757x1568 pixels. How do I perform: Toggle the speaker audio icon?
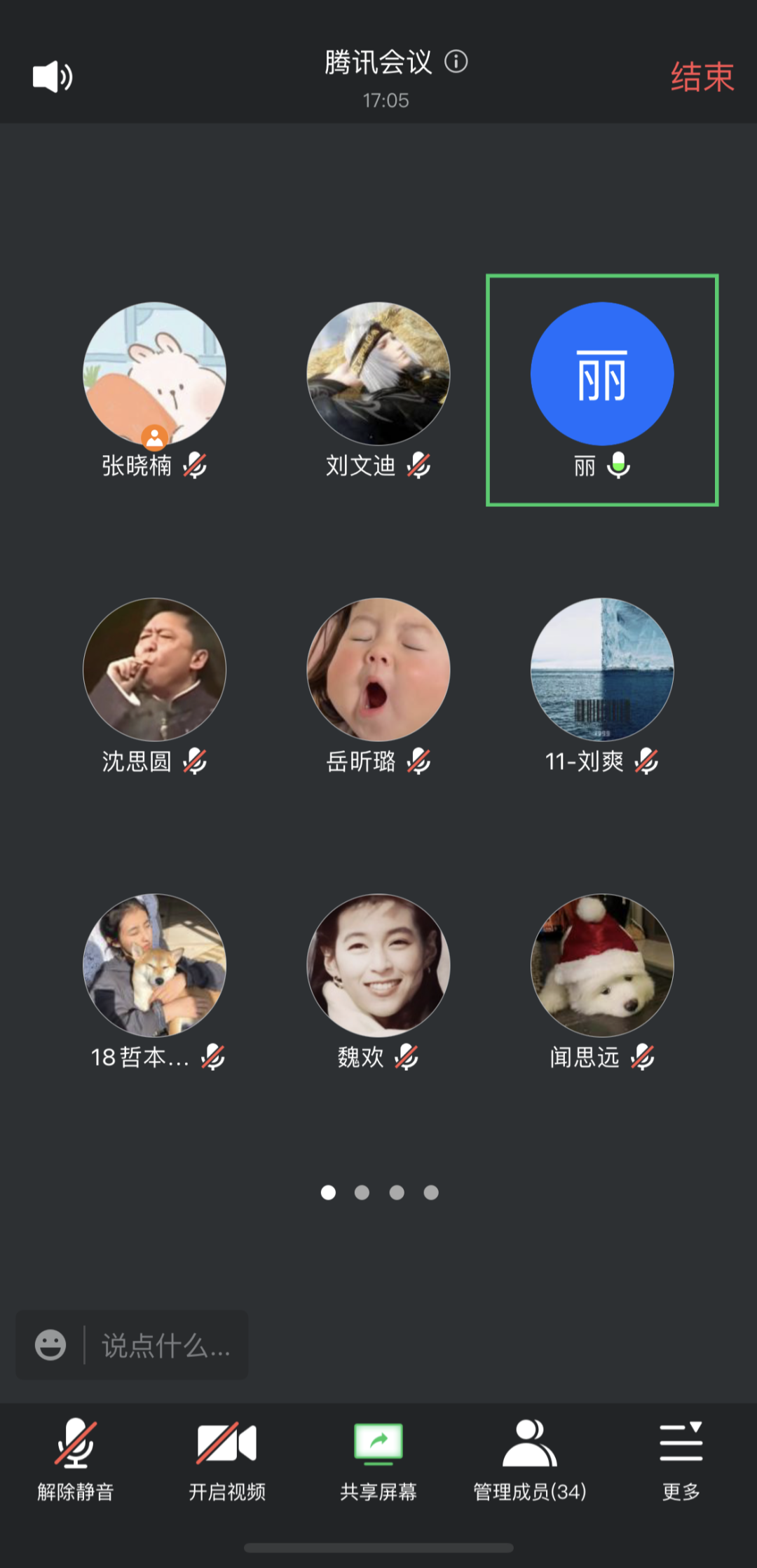point(53,76)
